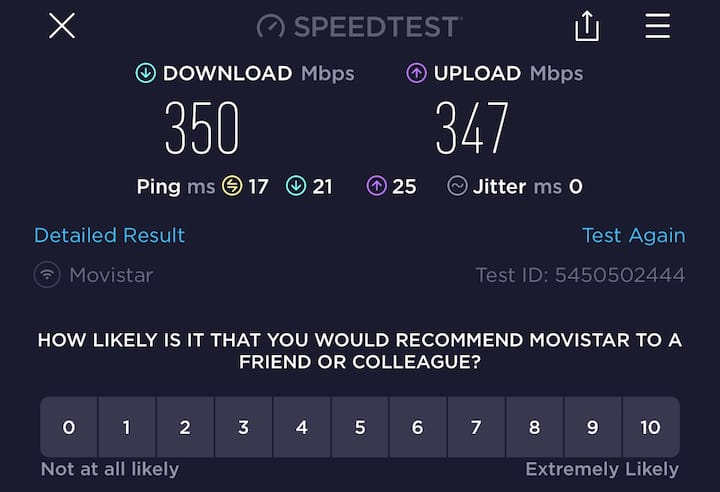The height and width of the screenshot is (492, 720).
Task: Tap Test Again to rerun
Action: [633, 236]
